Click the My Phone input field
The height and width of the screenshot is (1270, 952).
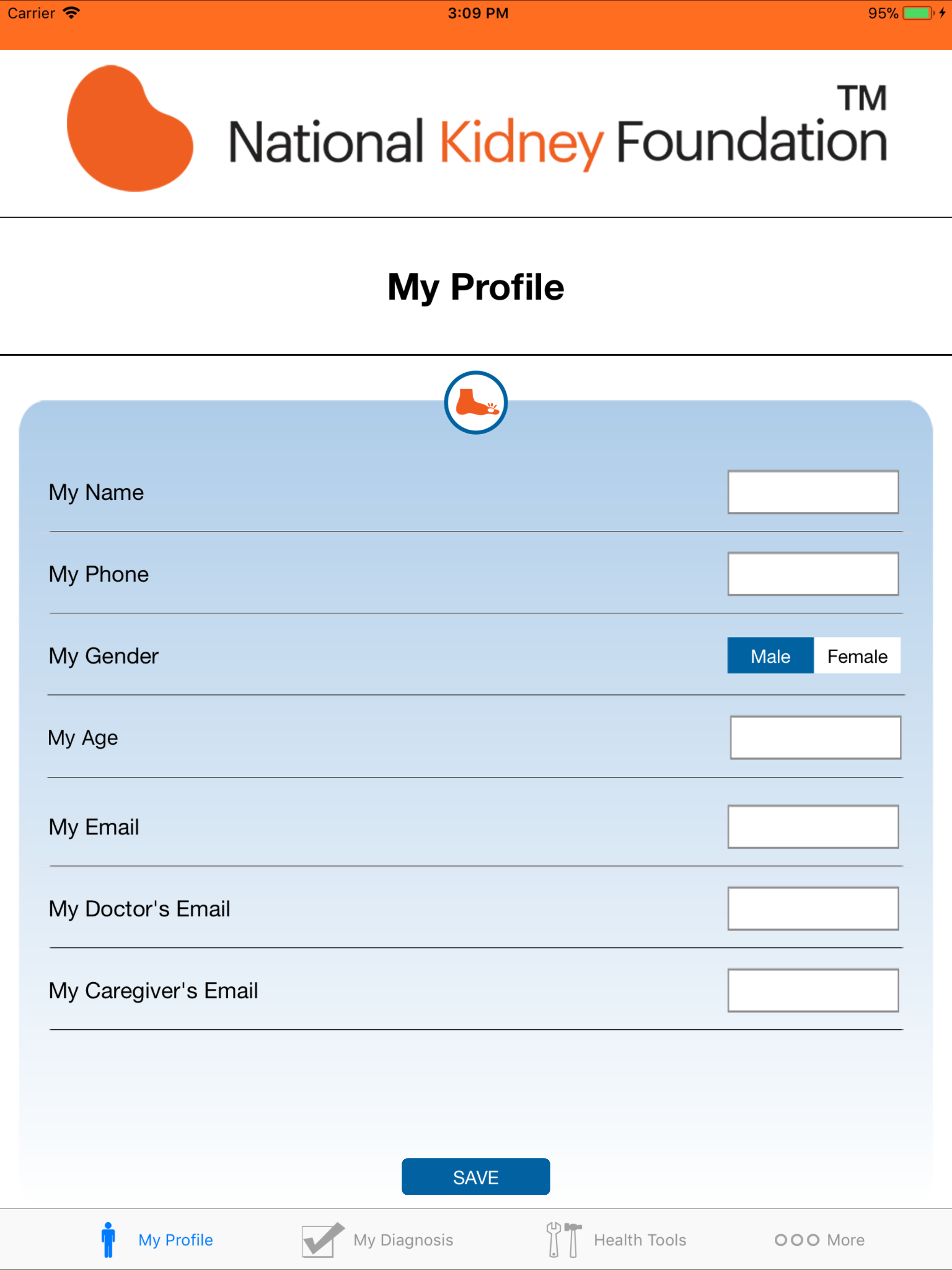pyautogui.click(x=813, y=574)
